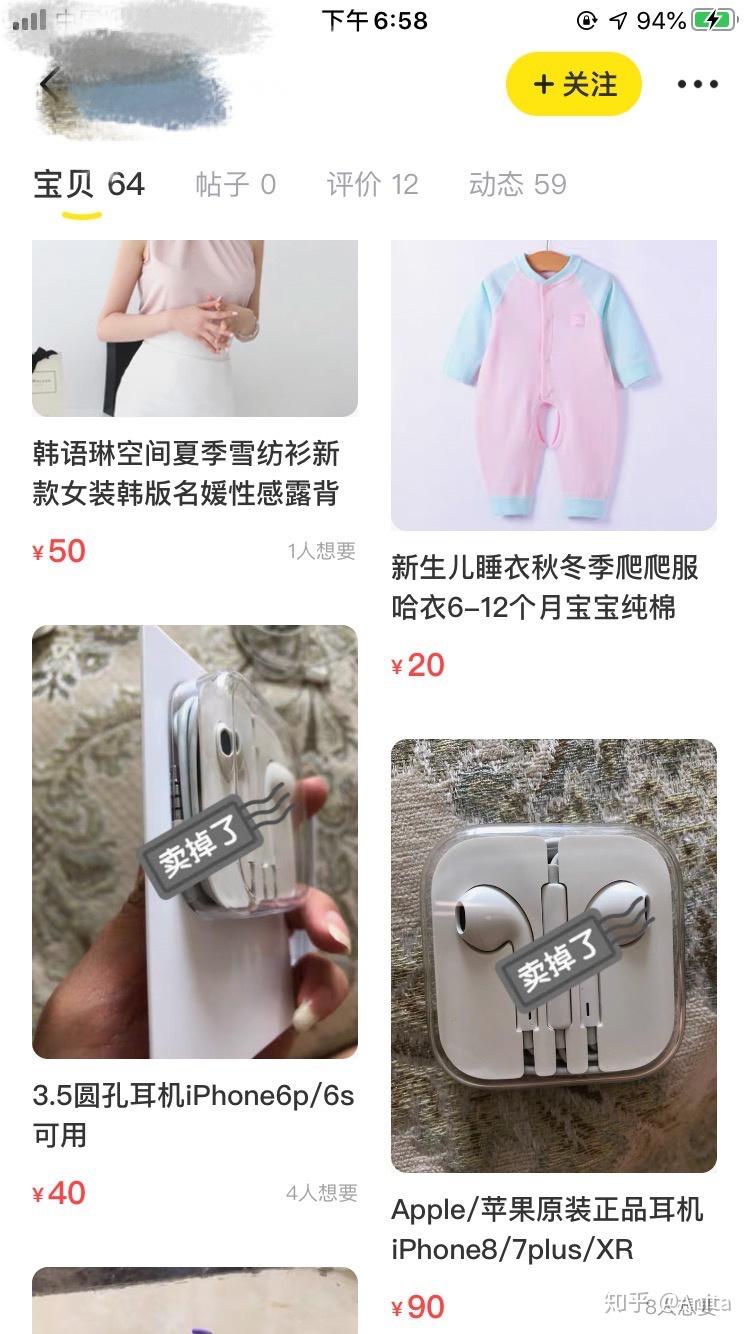
Task: Open the three-dot overflow menu
Action: click(697, 85)
